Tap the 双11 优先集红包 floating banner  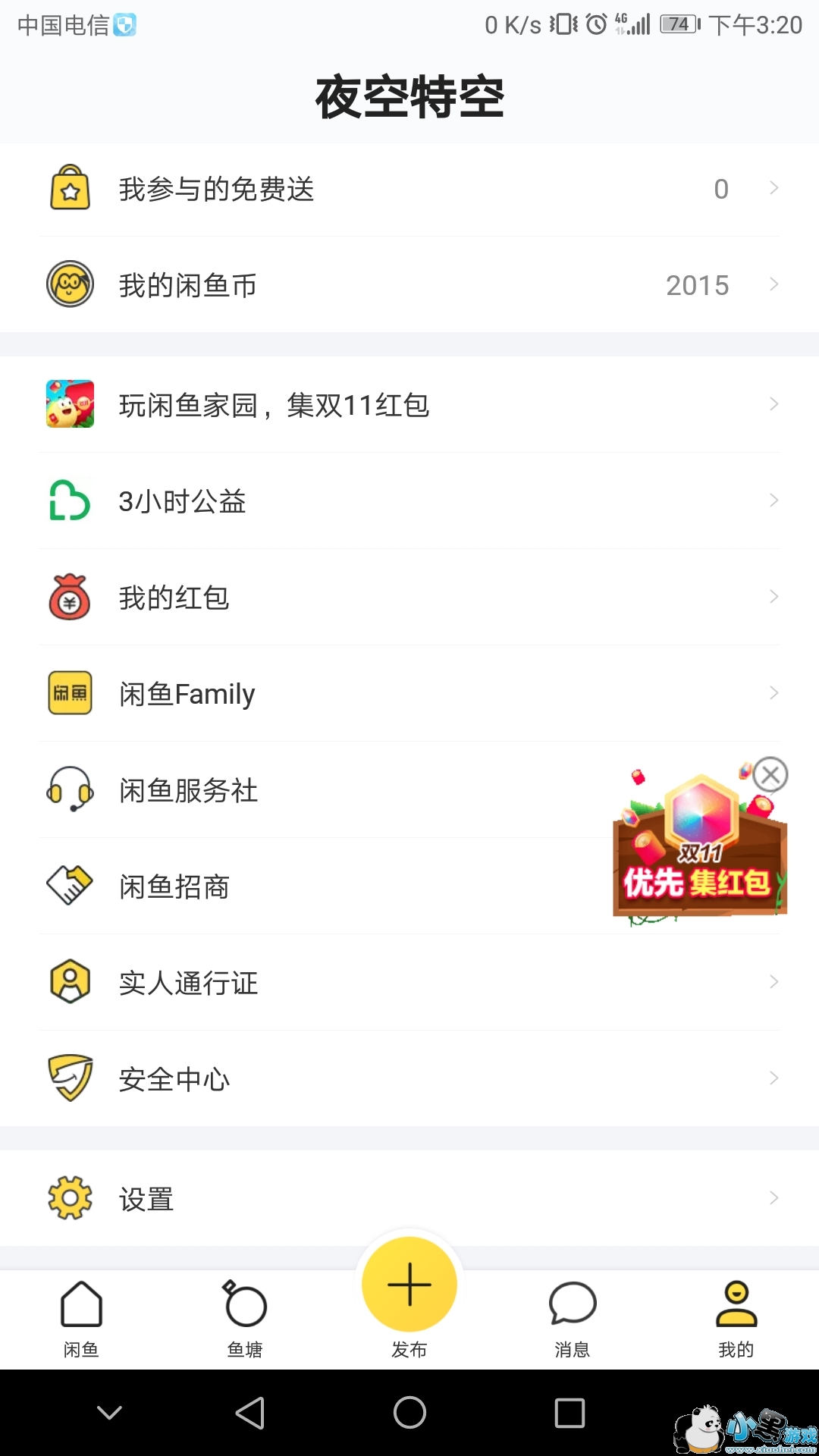pos(698,864)
